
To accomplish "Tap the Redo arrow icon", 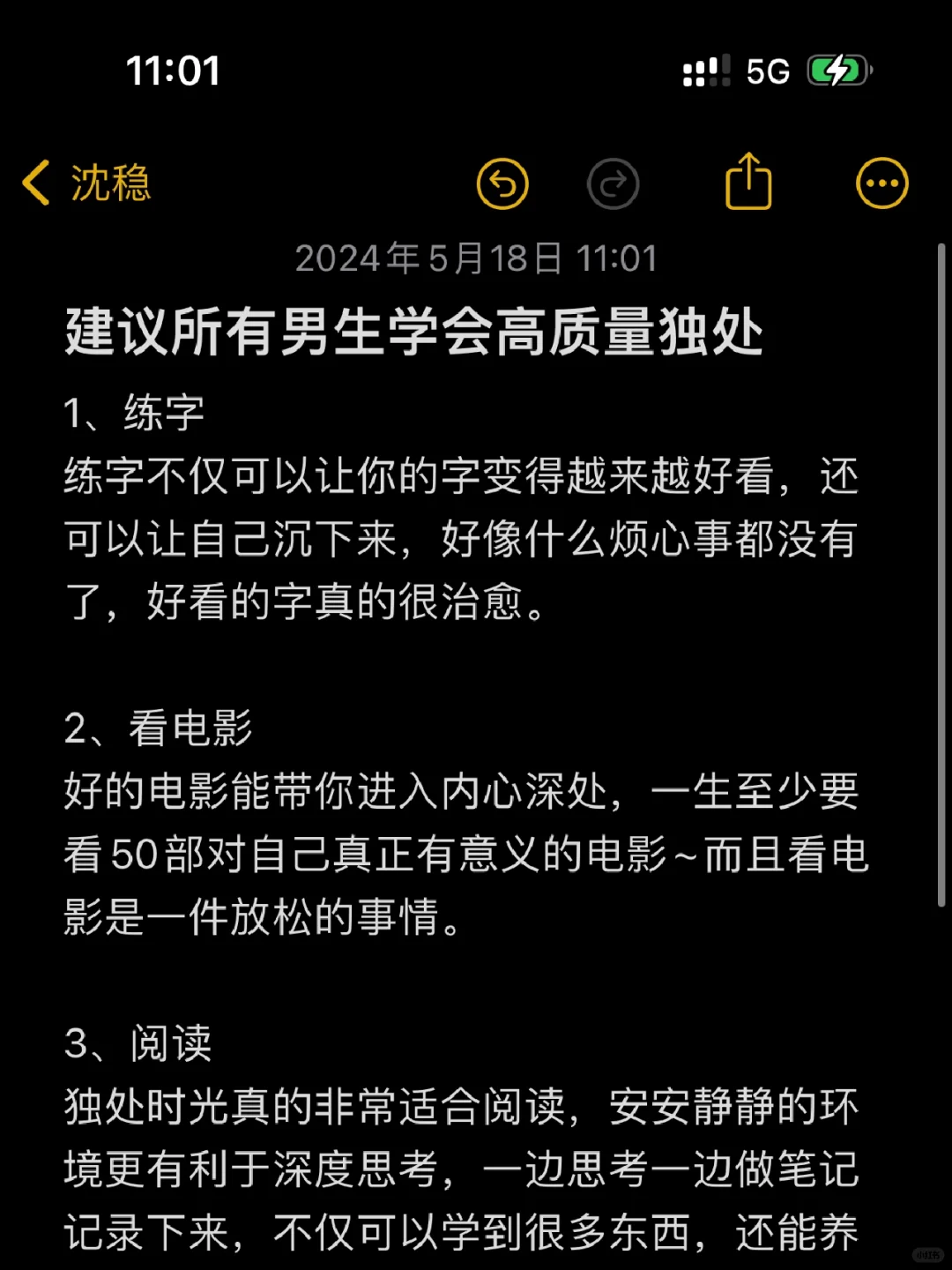I will [x=614, y=183].
